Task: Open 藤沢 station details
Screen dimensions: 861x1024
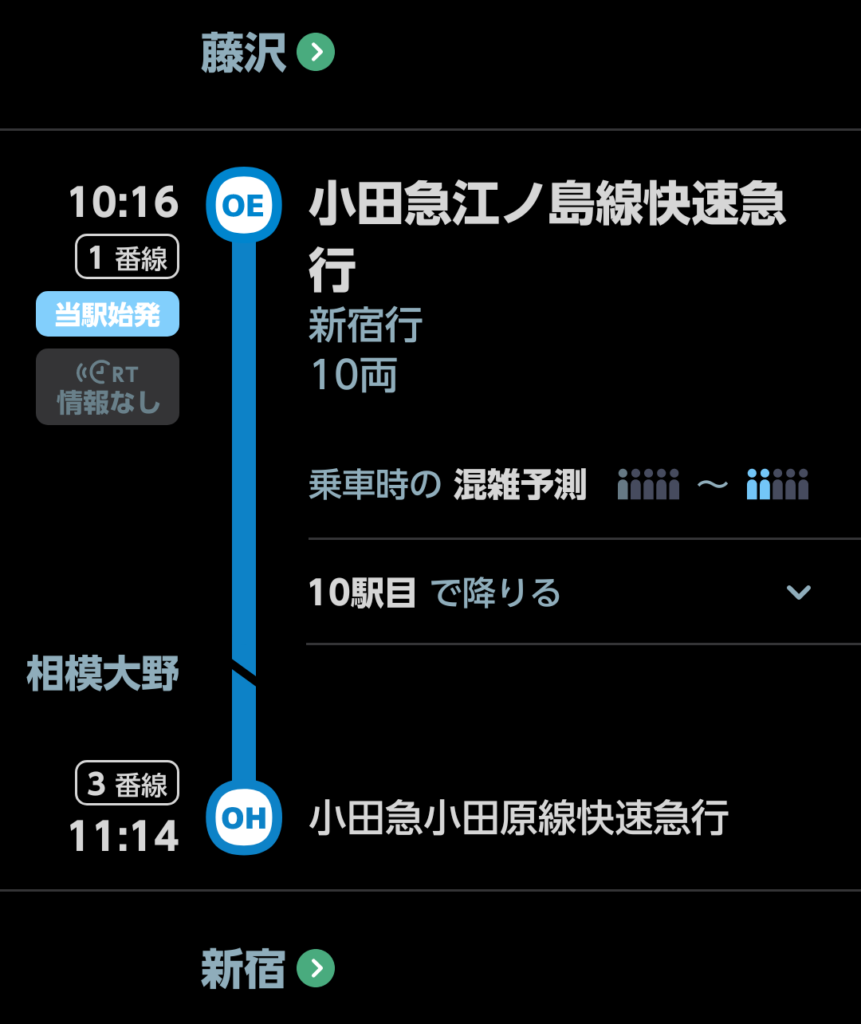Action: pos(267,53)
